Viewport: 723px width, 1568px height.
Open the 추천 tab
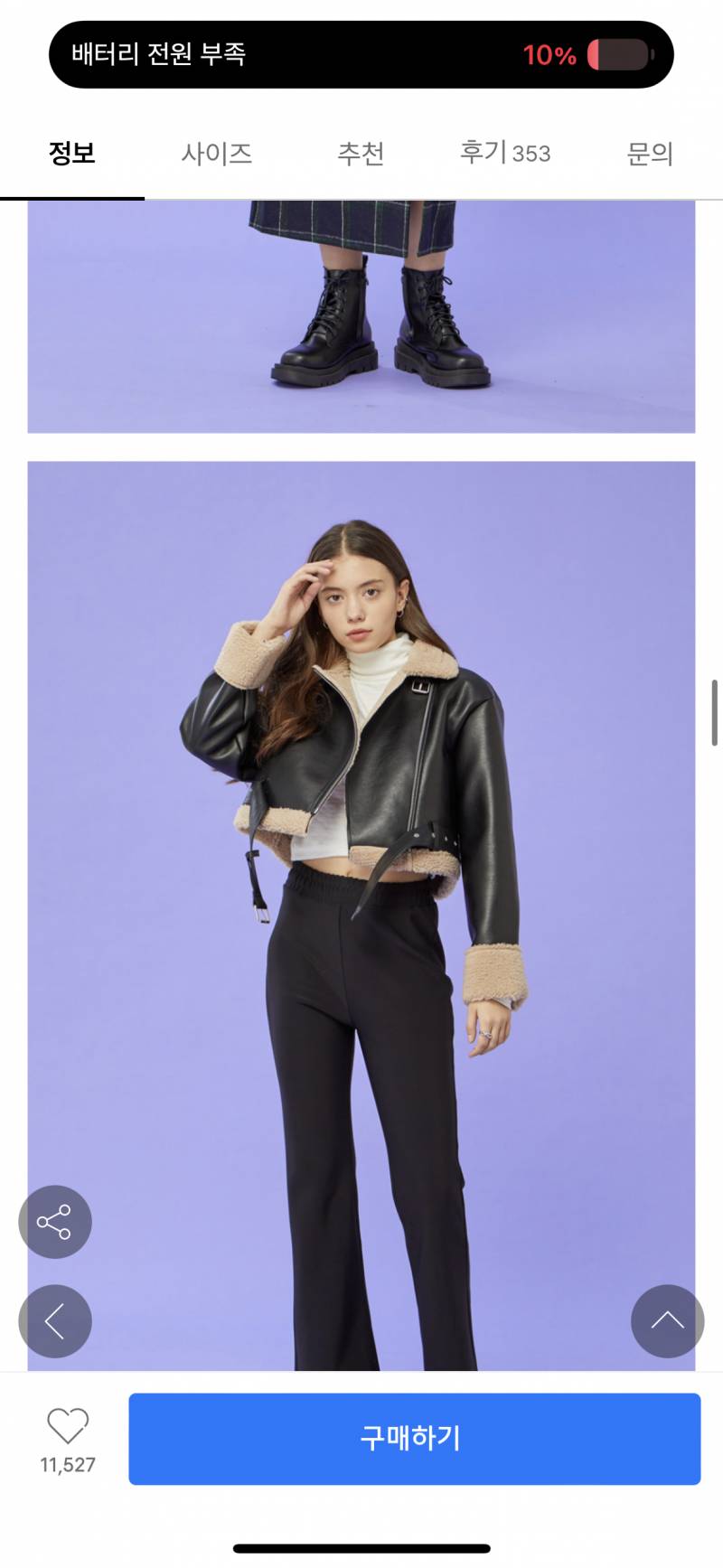pos(361,153)
